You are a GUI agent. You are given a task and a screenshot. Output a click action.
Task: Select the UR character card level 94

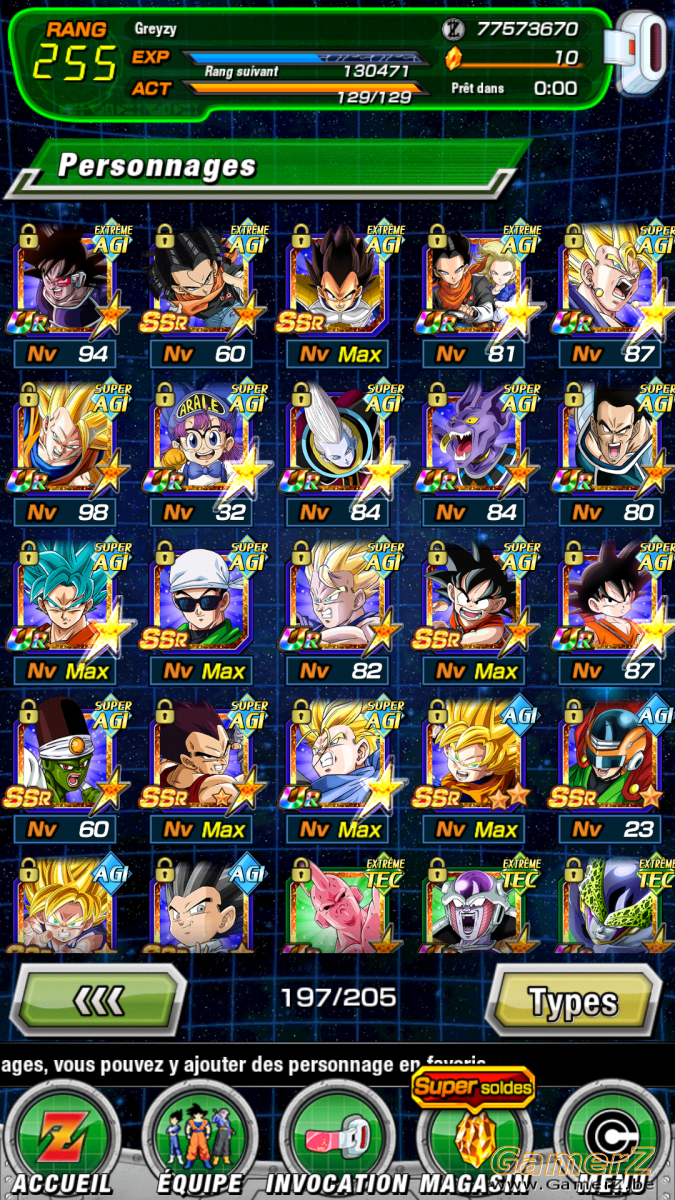tap(65, 294)
